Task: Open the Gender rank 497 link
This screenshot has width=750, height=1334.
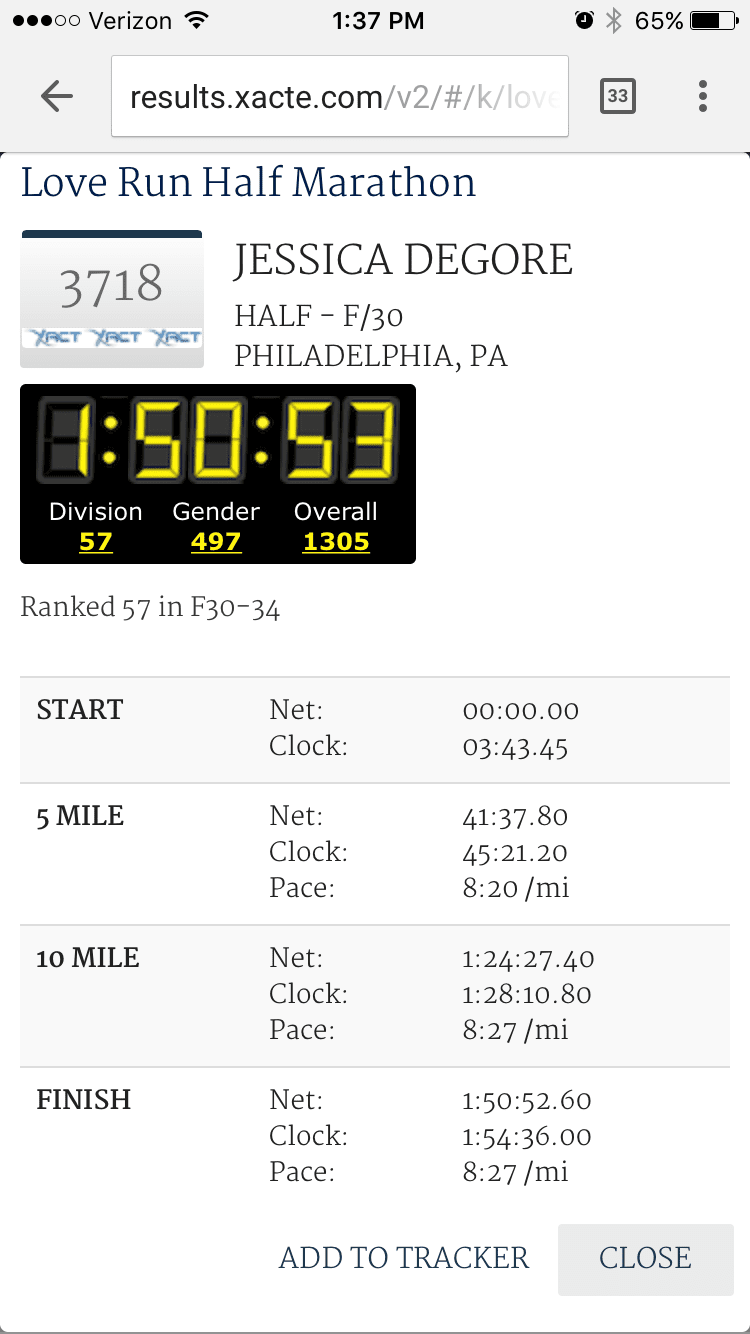Action: pos(216,542)
